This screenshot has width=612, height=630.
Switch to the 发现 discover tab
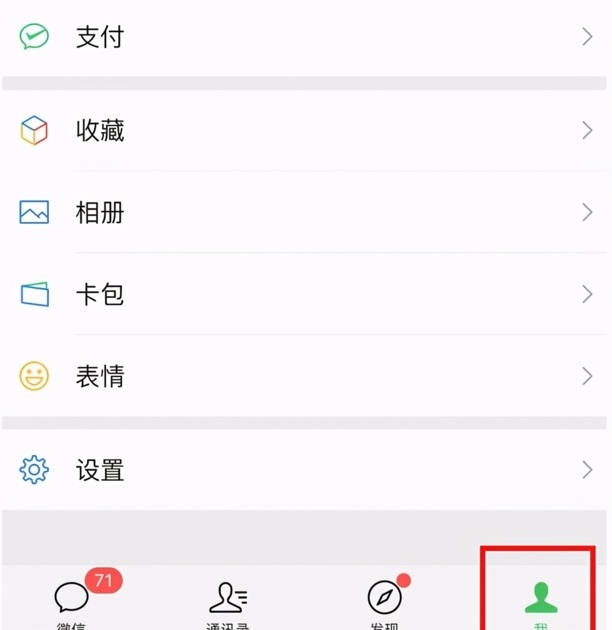pos(384,602)
